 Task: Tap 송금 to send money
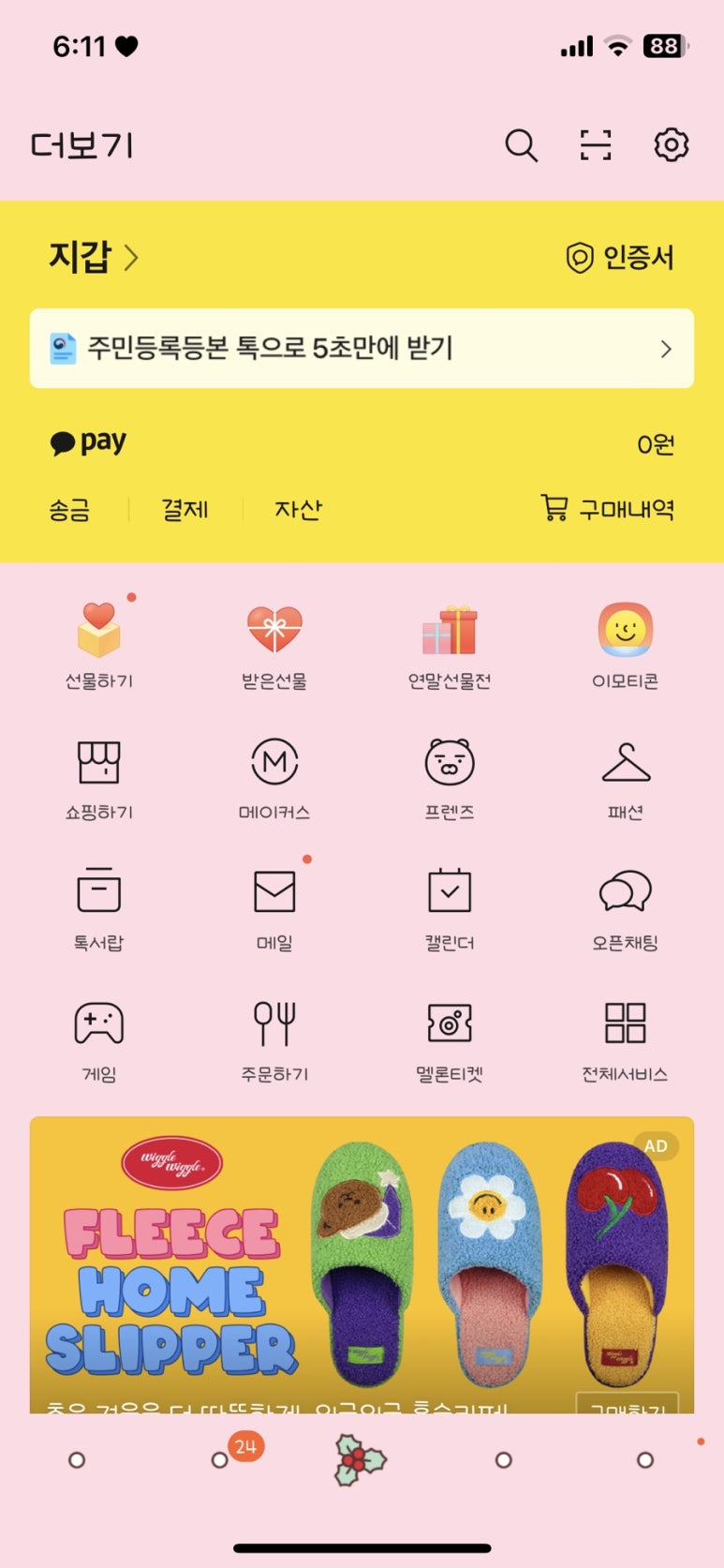pyautogui.click(x=69, y=510)
